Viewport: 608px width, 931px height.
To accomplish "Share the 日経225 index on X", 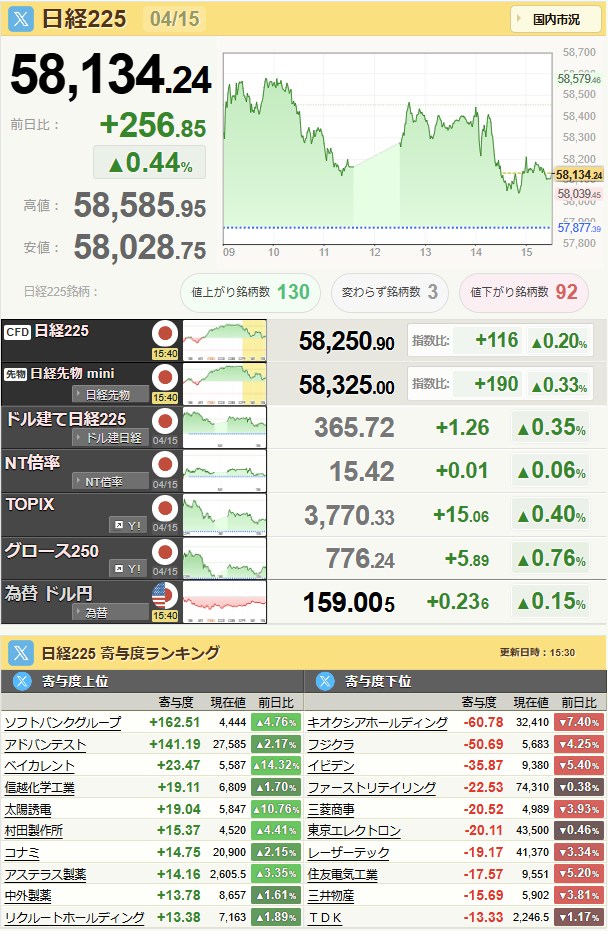I will click(21, 19).
